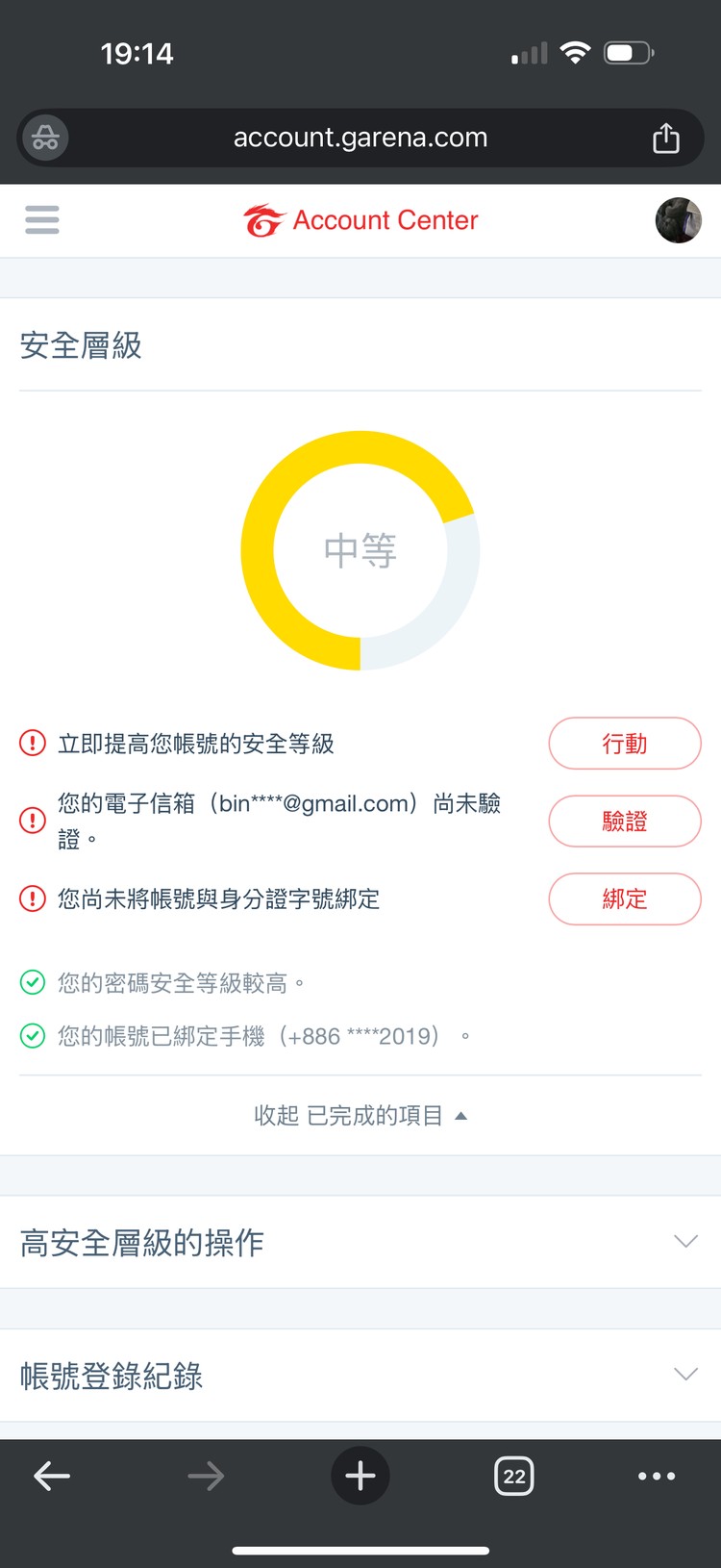
Task: Tap the red exclamation beside ID binding warning
Action: pyautogui.click(x=32, y=898)
